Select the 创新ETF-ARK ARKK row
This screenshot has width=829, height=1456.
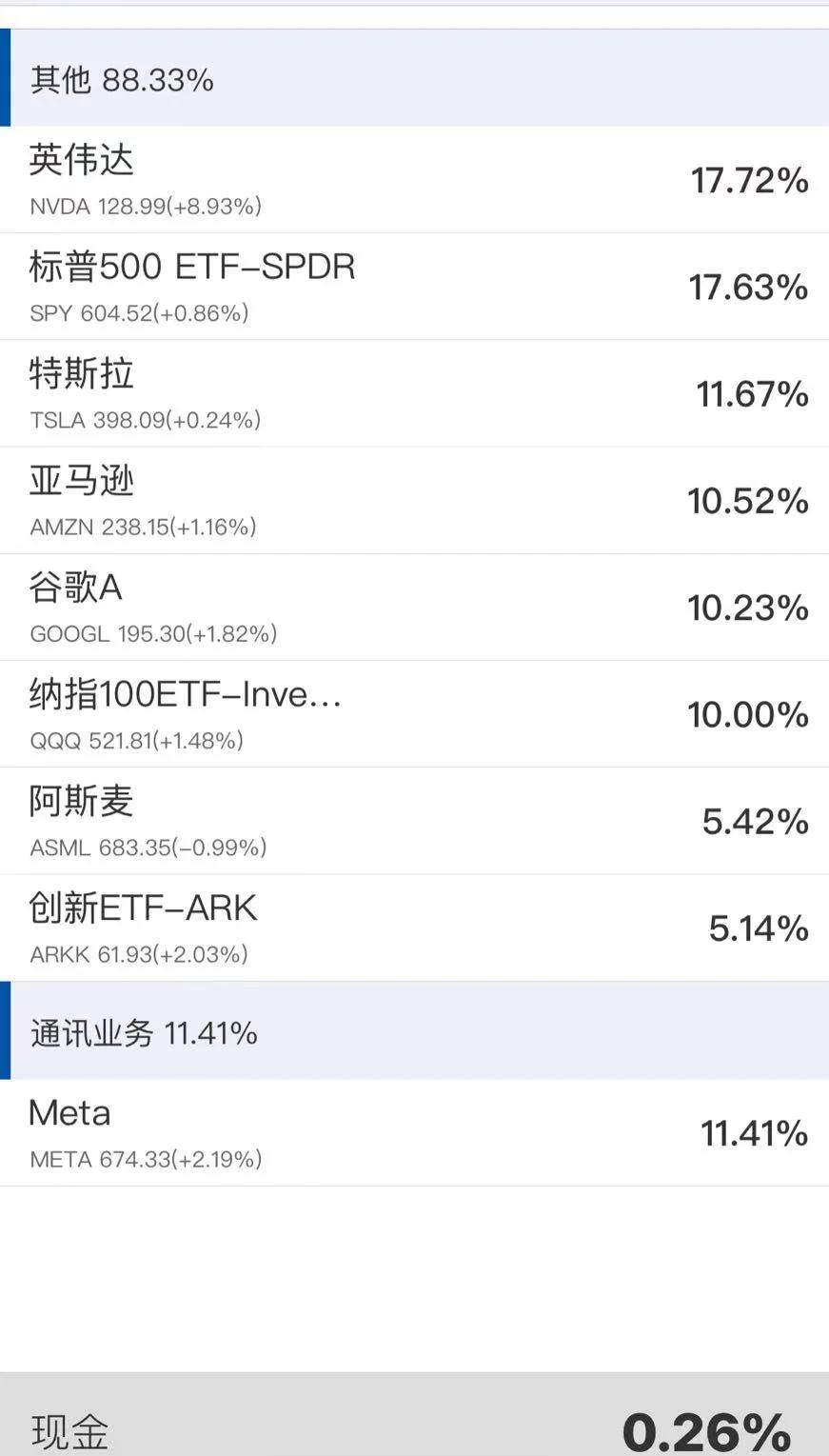[414, 927]
